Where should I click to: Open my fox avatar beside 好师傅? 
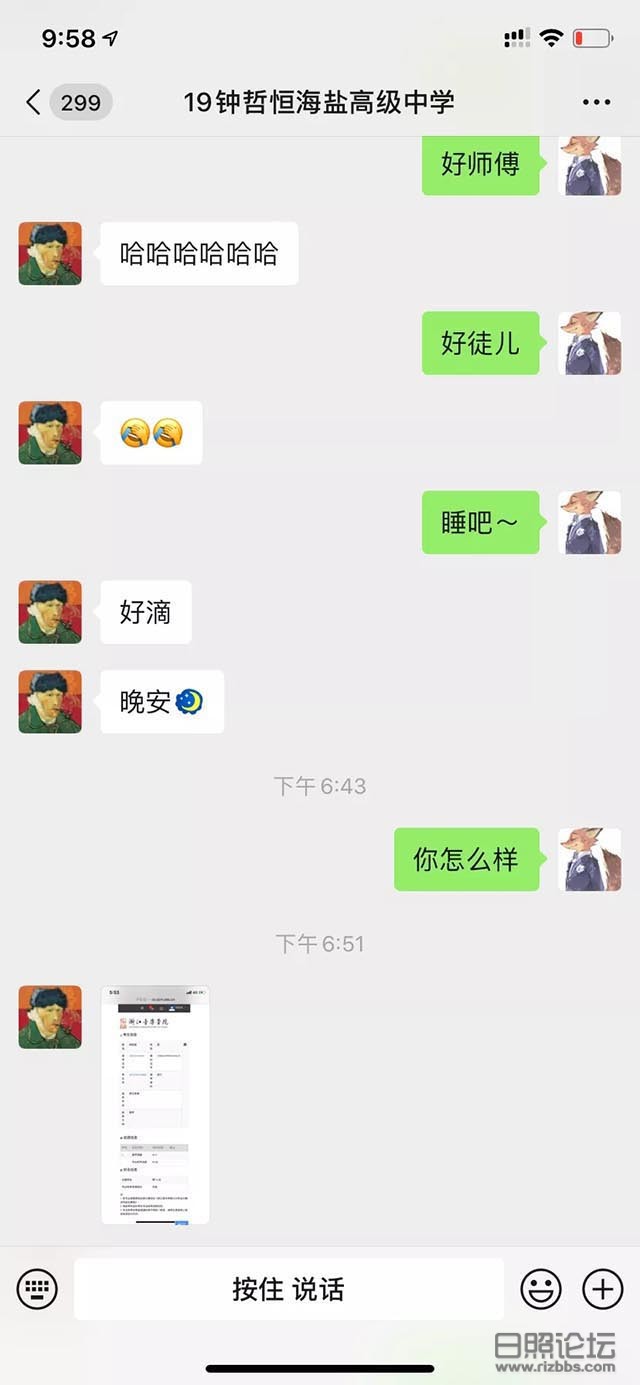click(589, 165)
